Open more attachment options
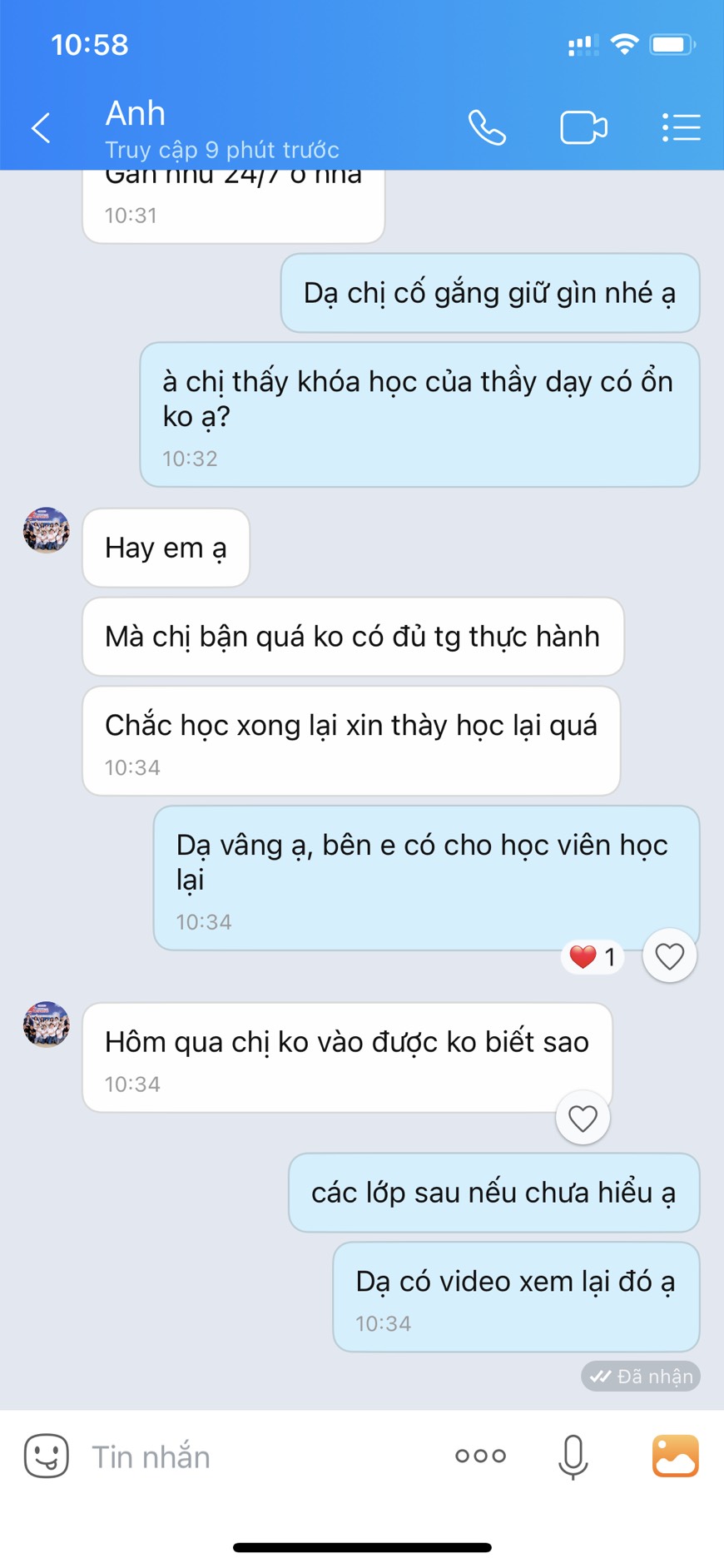This screenshot has width=724, height=1568. [480, 1456]
